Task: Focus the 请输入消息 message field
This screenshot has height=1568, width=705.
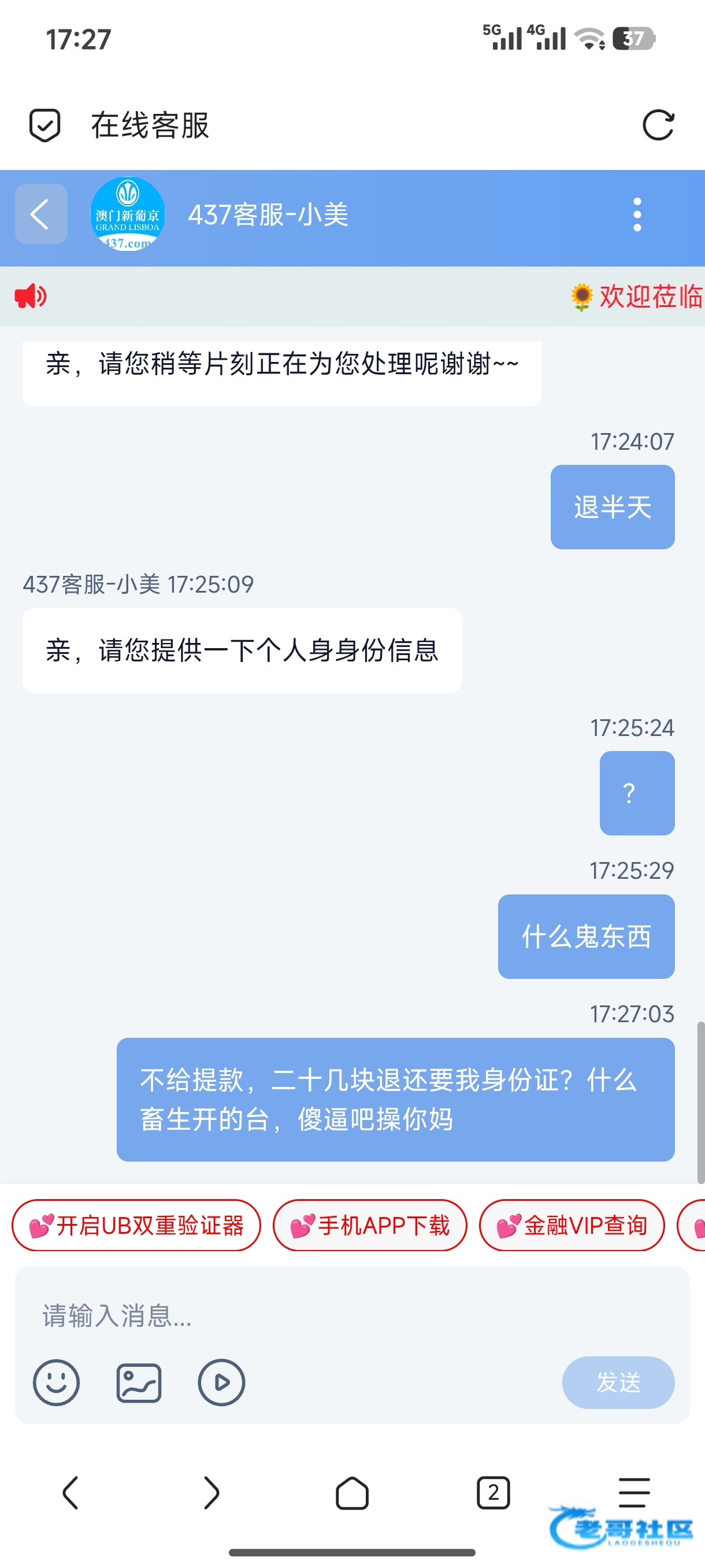Action: pyautogui.click(x=352, y=1315)
